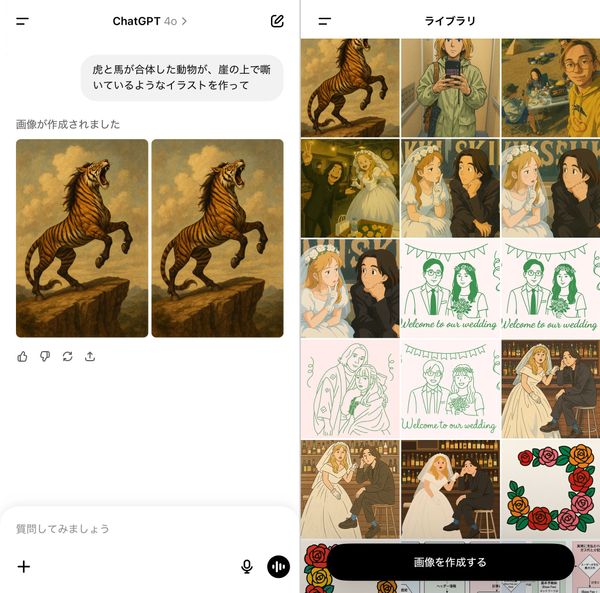Open the plus attachment menu

point(24,567)
